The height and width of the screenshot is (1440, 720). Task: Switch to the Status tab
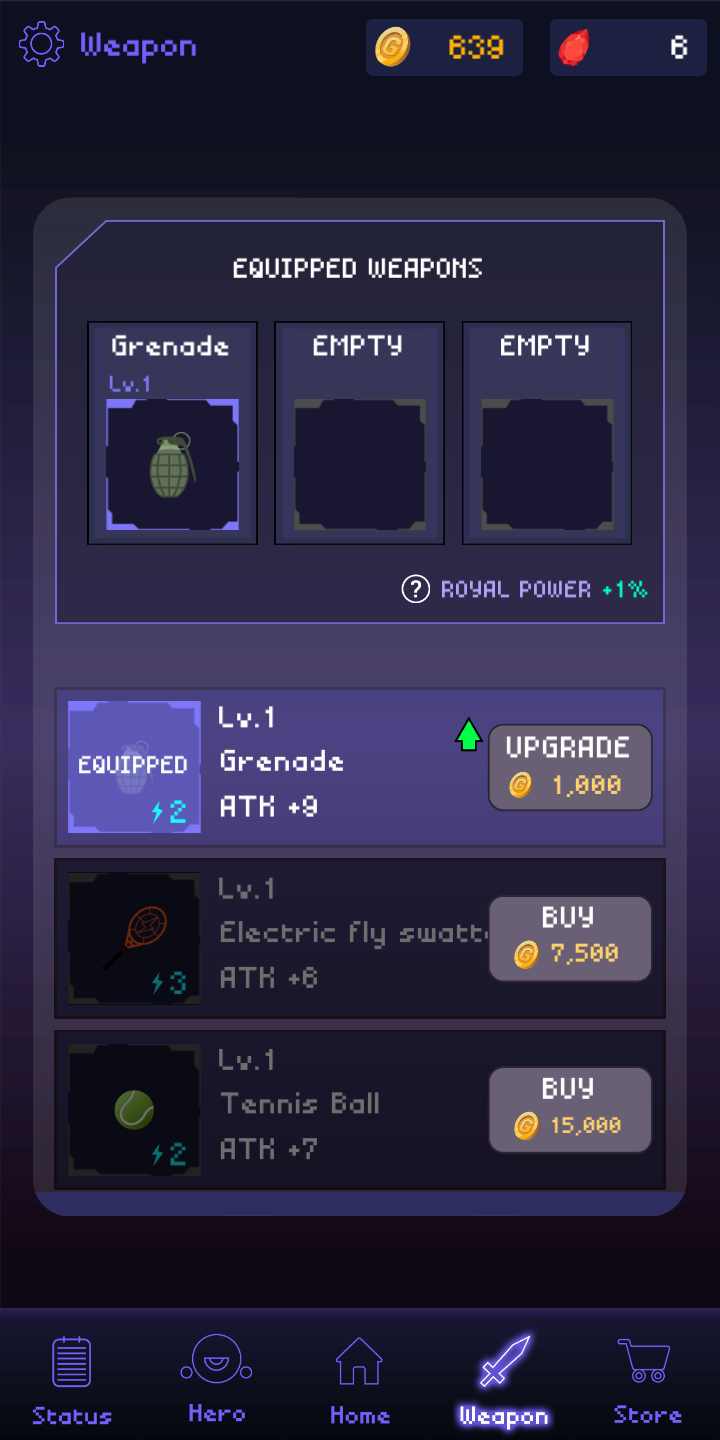coord(72,1382)
